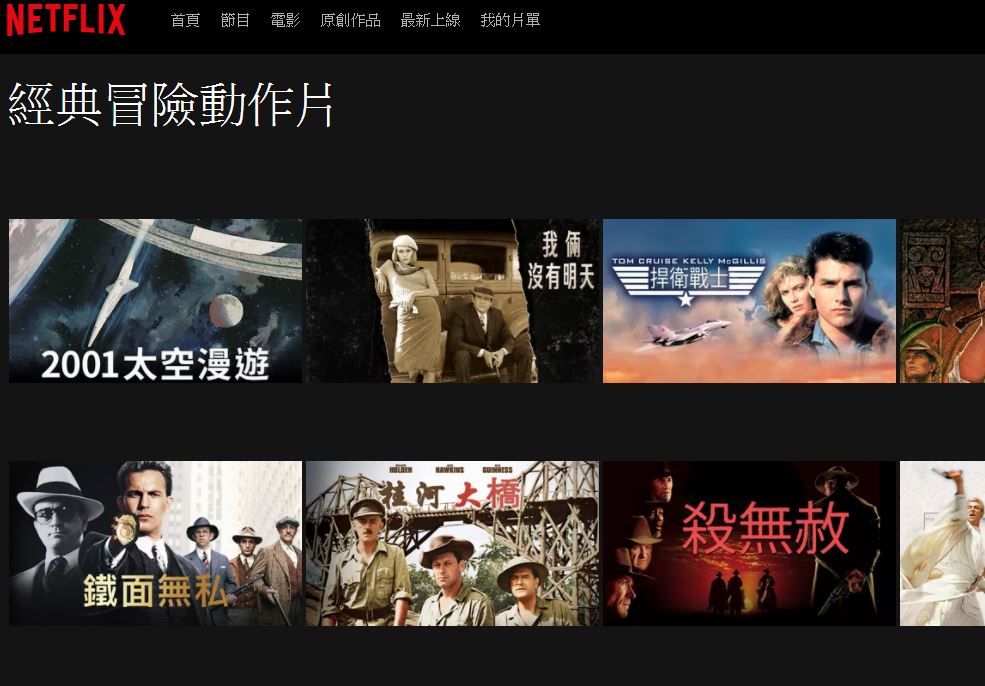
Task: Tap the Netflix logo
Action: point(66,20)
